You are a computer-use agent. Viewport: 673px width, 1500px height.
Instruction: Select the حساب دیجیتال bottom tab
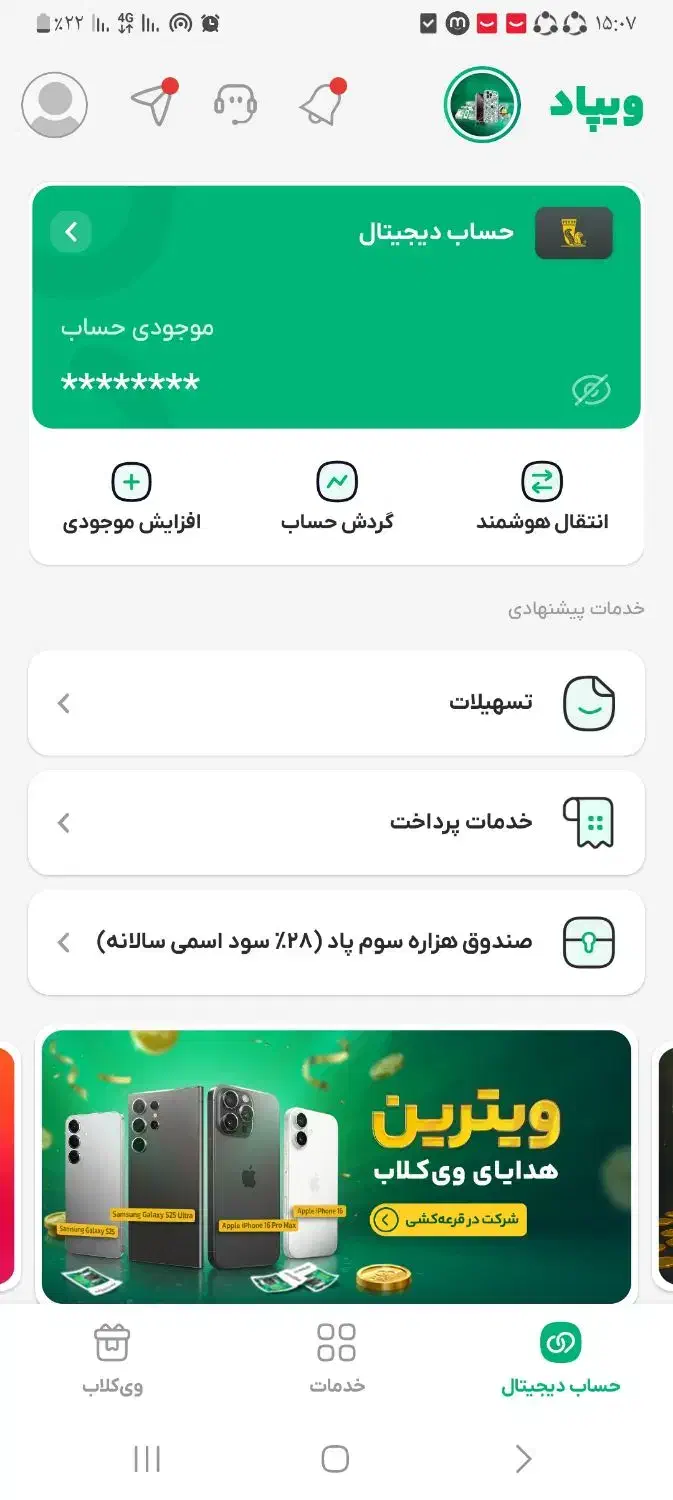click(x=560, y=1359)
